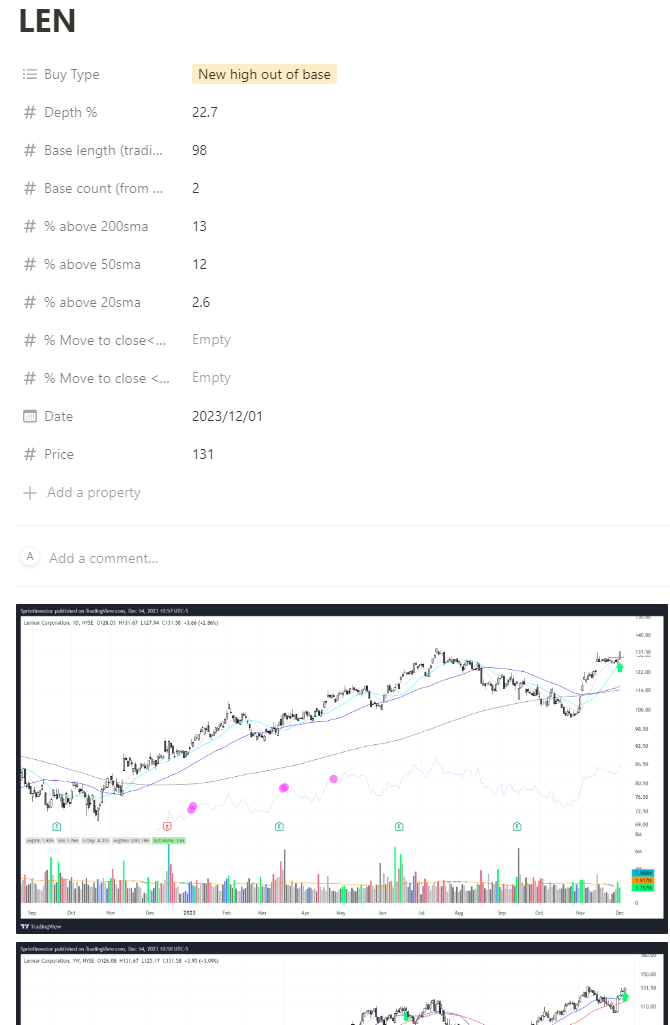Edit the Base length value 98
The width and height of the screenshot is (670, 1025).
click(x=200, y=150)
